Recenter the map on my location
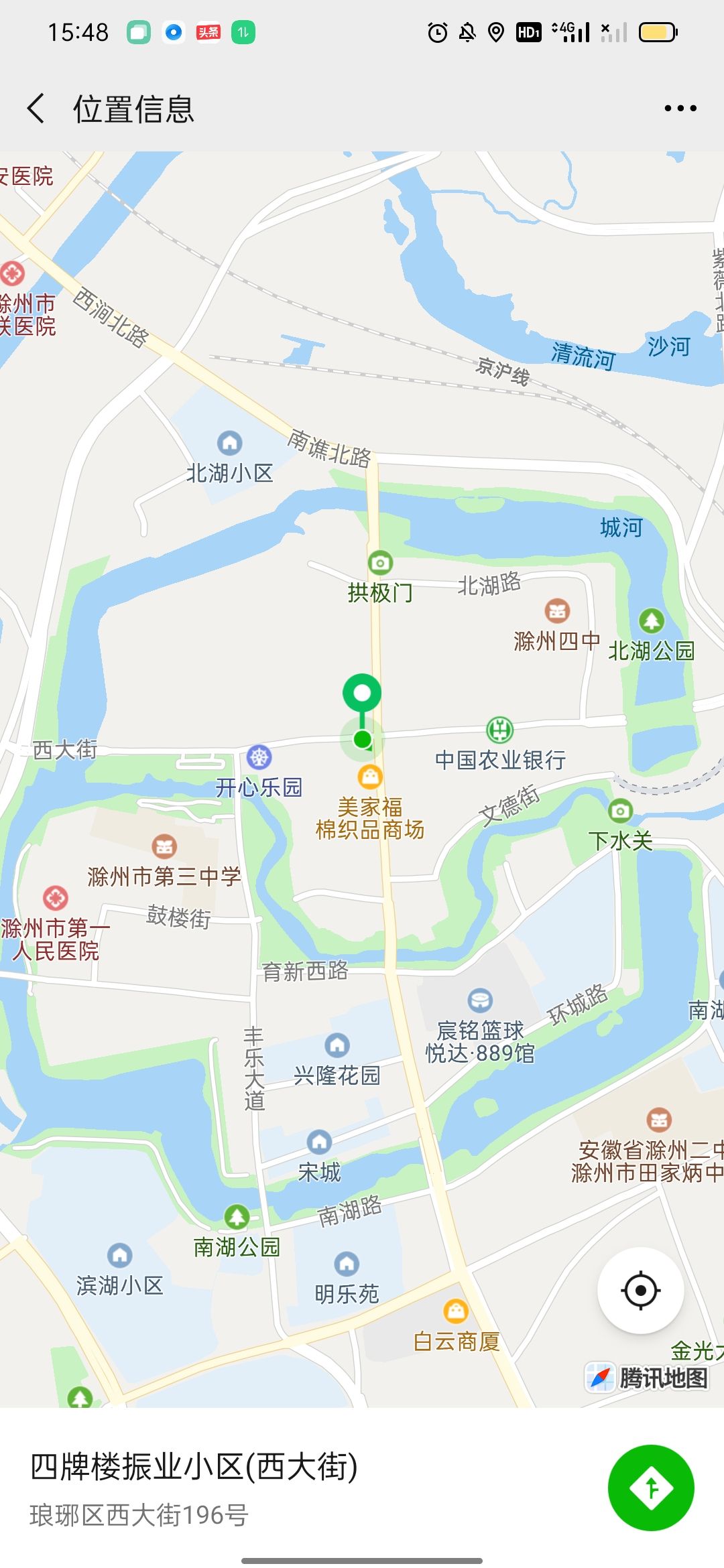The image size is (724, 1568). pos(640,1290)
